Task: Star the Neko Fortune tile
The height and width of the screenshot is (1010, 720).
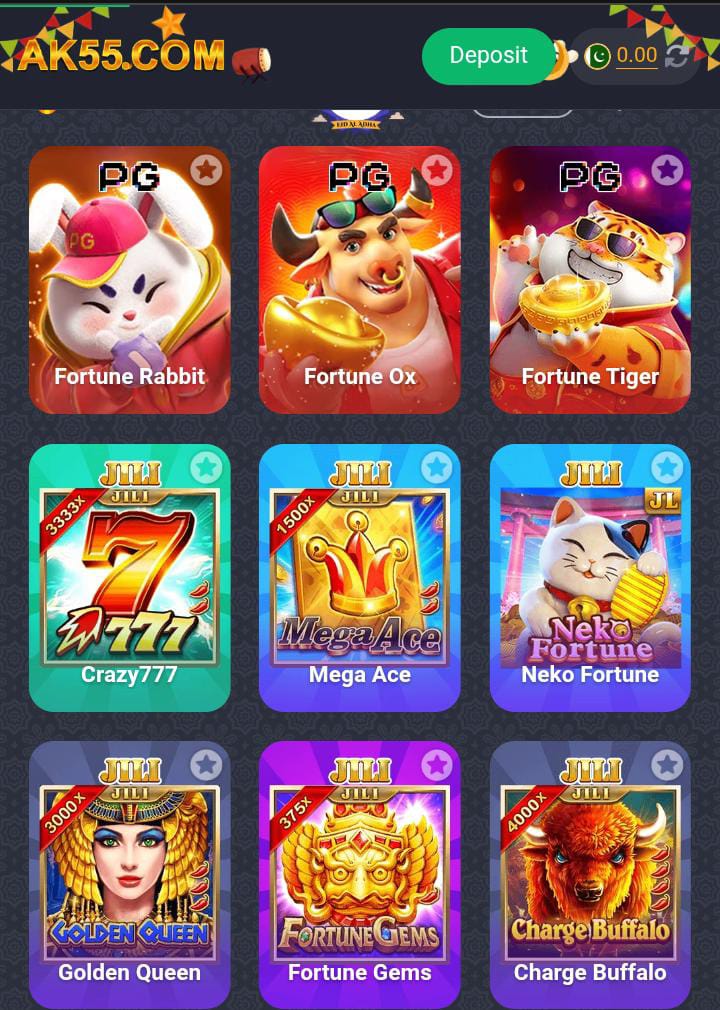Action: click(x=667, y=467)
